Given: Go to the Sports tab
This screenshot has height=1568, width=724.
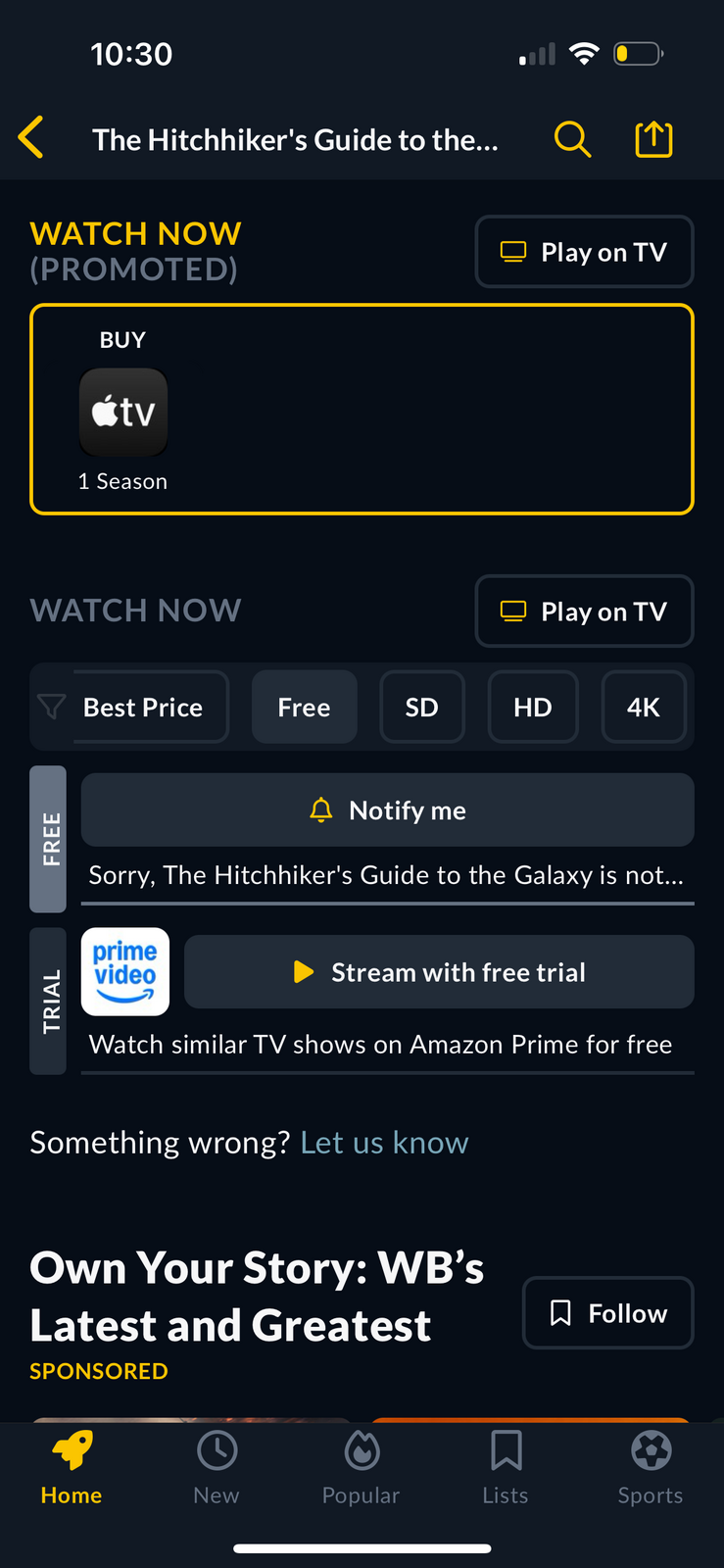Looking at the screenshot, I should tap(651, 1467).
